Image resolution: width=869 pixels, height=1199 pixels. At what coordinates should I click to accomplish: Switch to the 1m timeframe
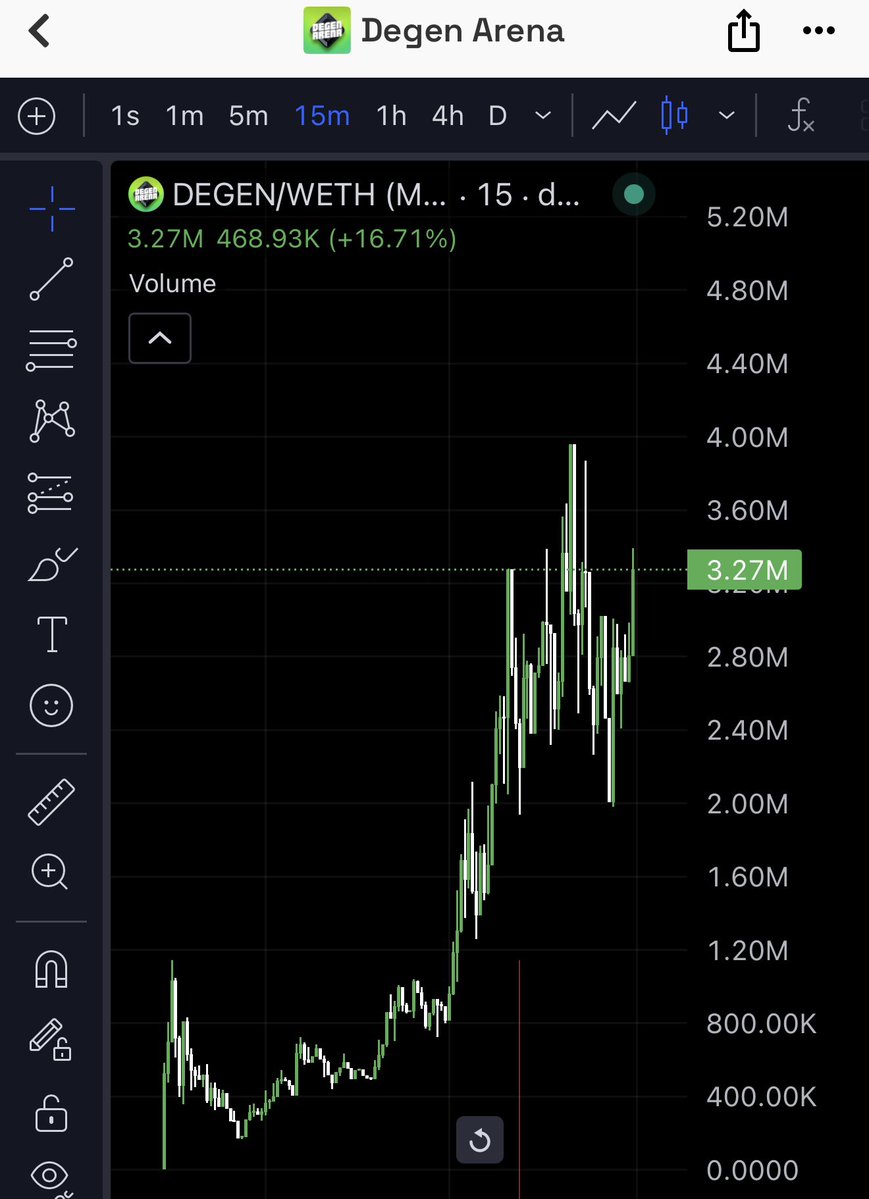click(x=184, y=117)
